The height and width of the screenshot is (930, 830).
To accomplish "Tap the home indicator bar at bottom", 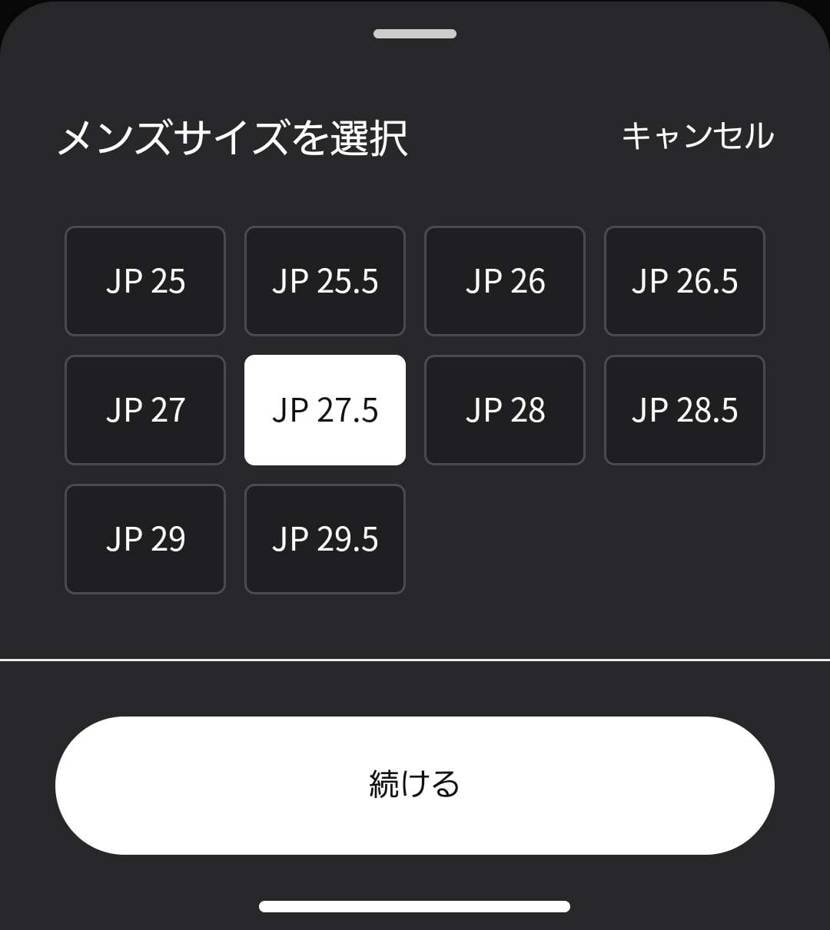I will point(415,906).
